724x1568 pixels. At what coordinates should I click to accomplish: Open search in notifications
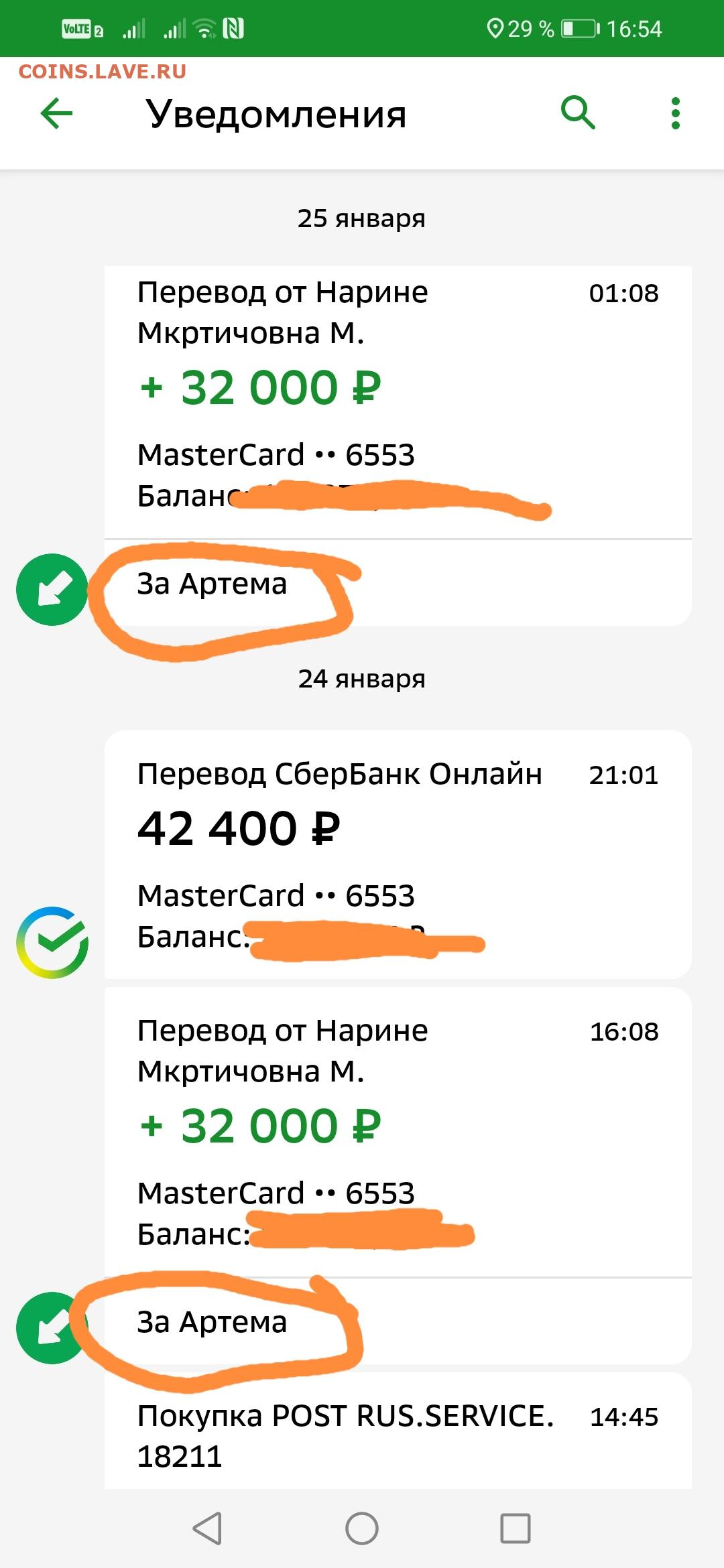tap(578, 112)
